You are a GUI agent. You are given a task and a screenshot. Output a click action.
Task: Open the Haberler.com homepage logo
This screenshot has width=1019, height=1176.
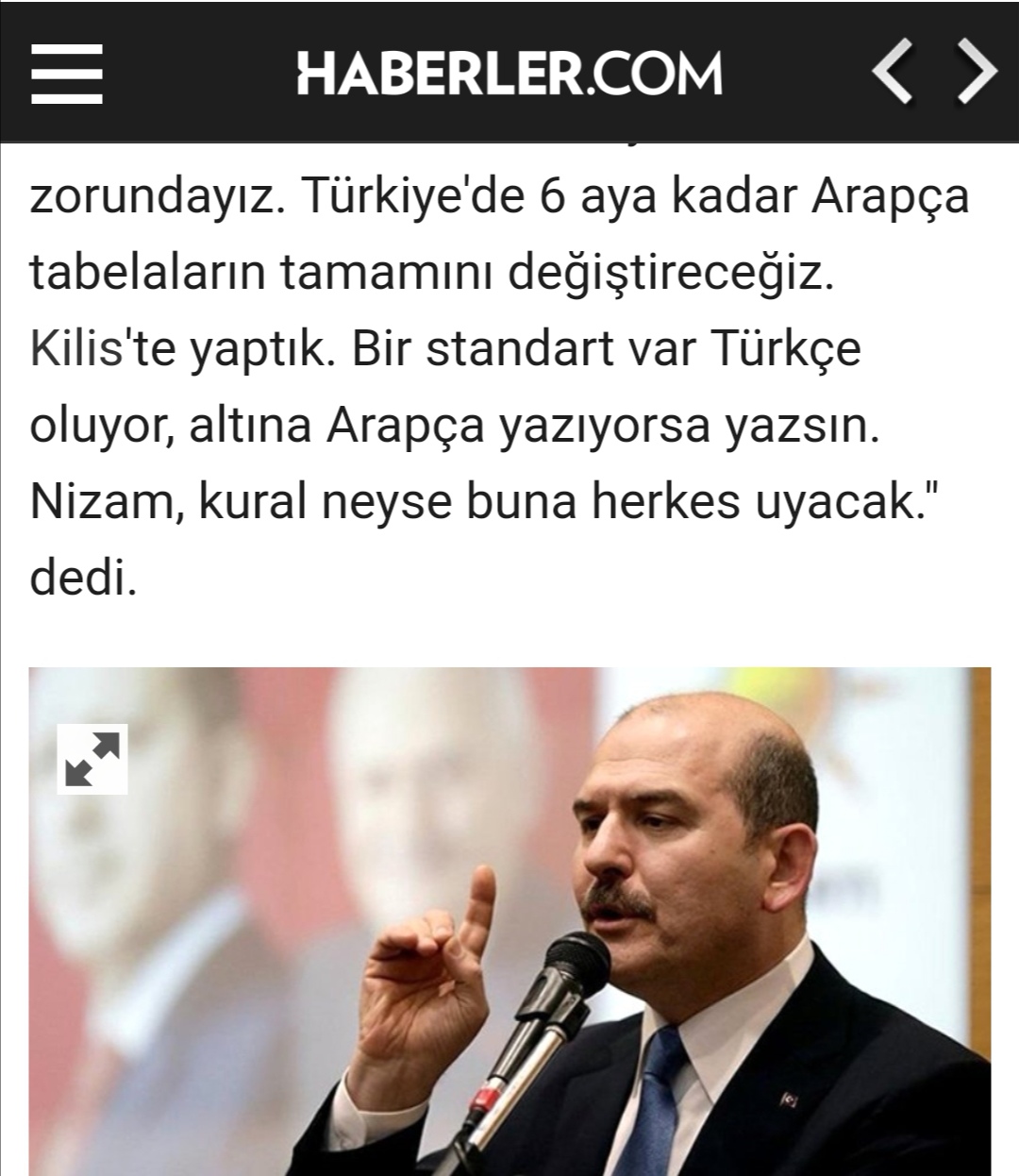[509, 73]
